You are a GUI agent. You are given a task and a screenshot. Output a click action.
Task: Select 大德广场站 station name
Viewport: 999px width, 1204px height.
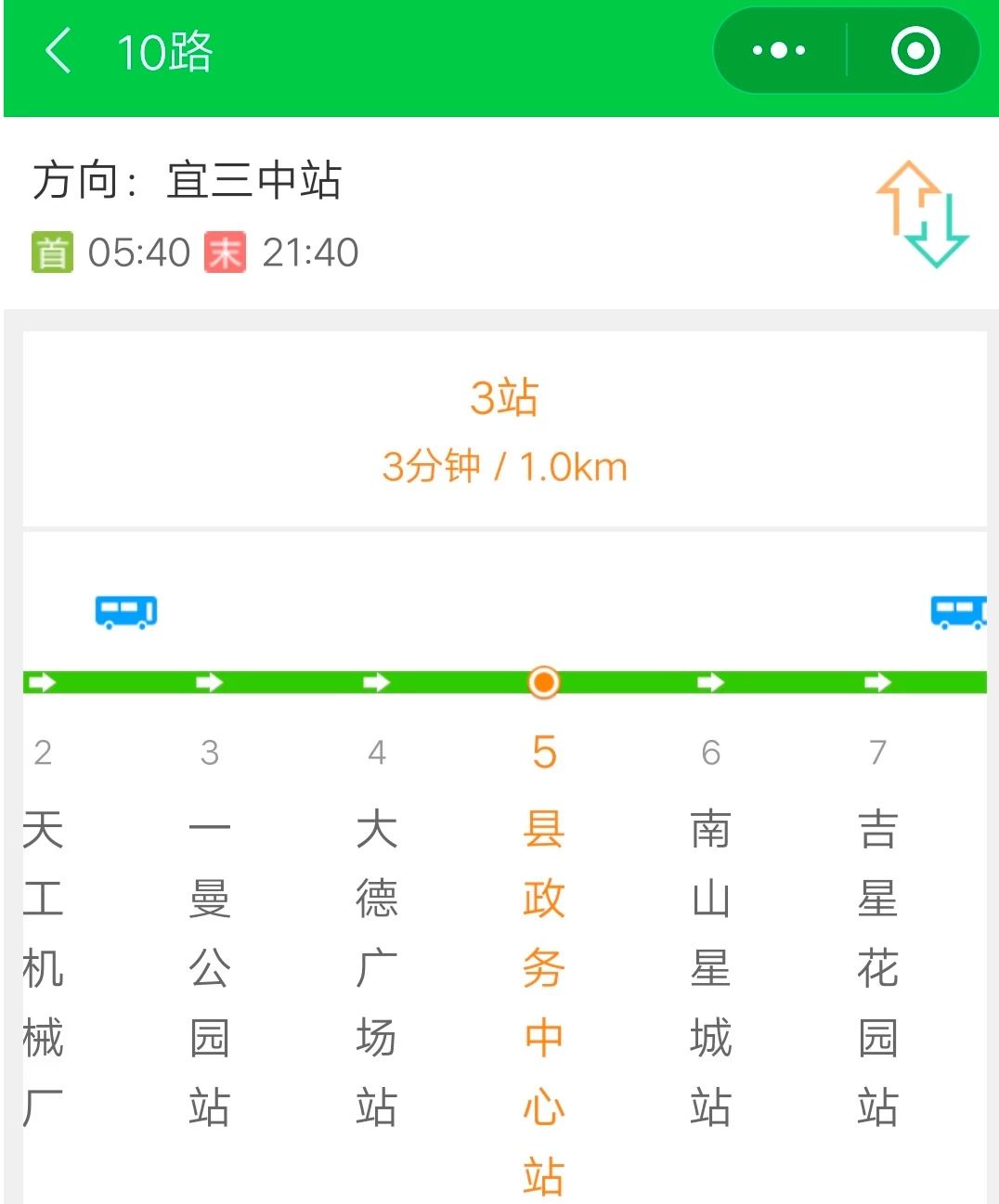tap(377, 965)
